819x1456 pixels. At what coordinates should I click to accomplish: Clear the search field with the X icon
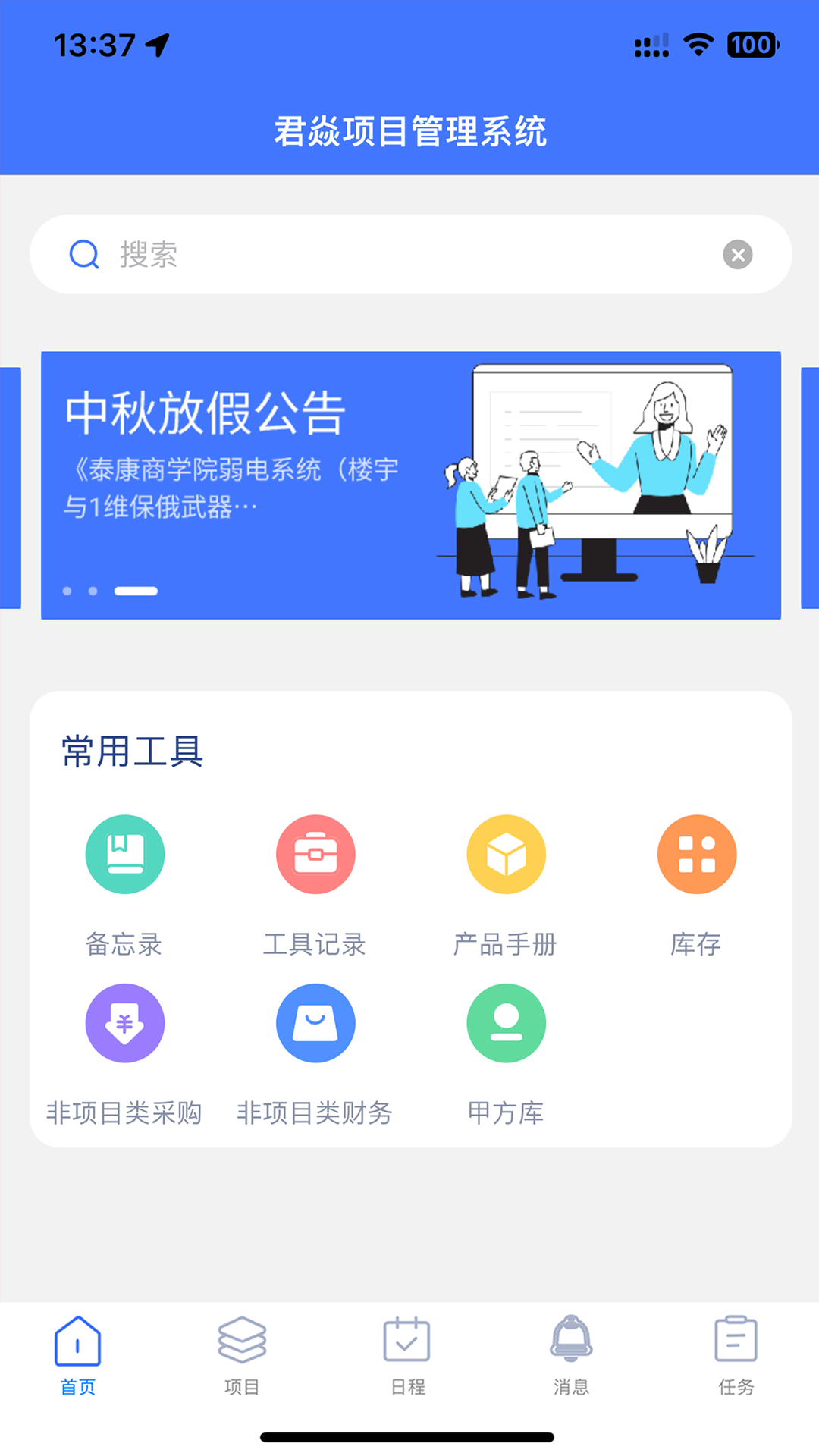[x=738, y=254]
